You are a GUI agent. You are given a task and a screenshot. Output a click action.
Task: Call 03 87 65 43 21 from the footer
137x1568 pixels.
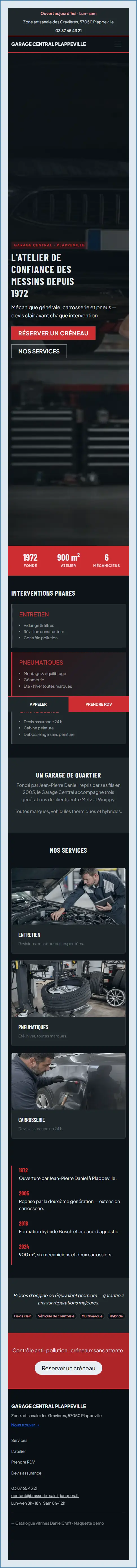pyautogui.click(x=24, y=1488)
